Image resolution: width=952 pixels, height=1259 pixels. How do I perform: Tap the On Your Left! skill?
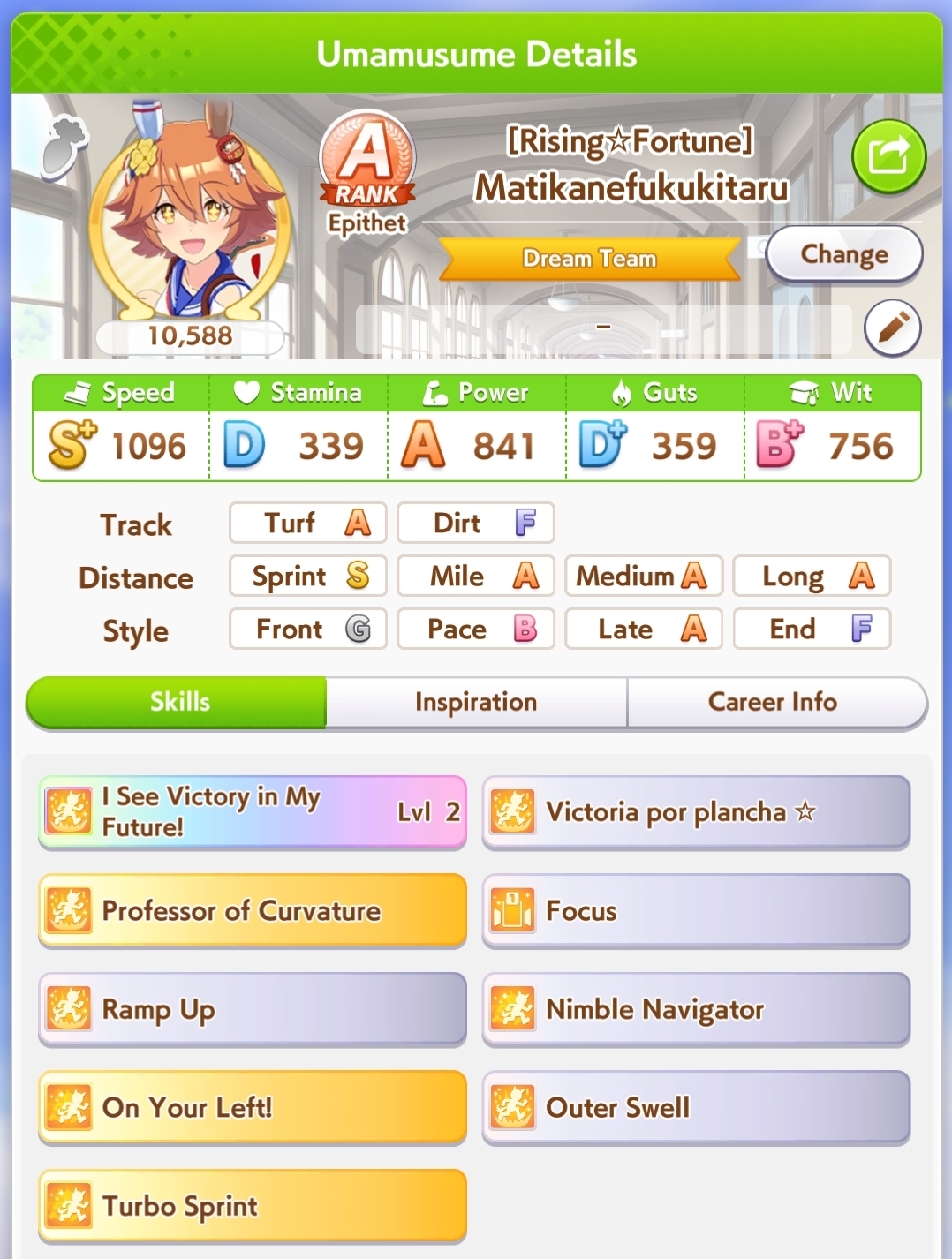253,1107
